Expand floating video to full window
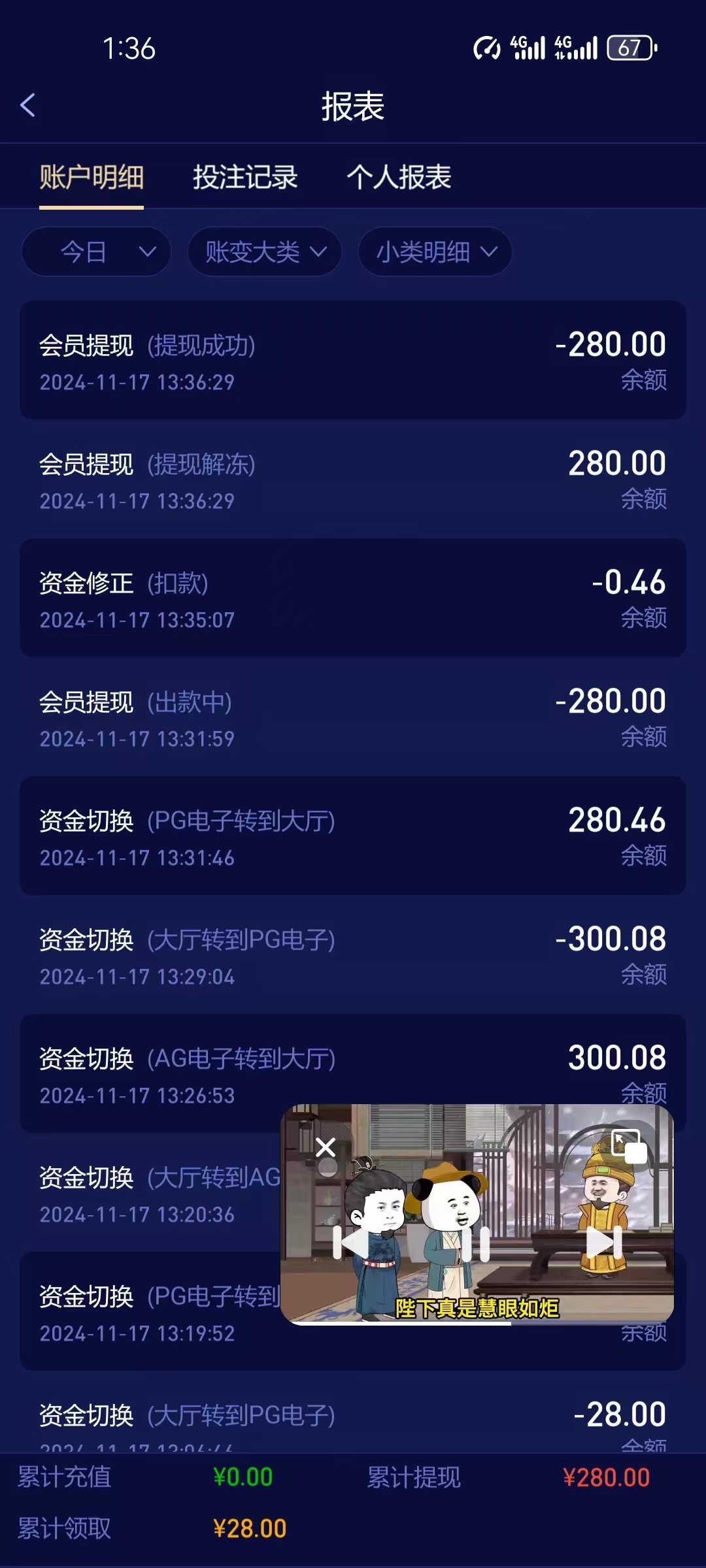This screenshot has height=1568, width=706. 628,1147
